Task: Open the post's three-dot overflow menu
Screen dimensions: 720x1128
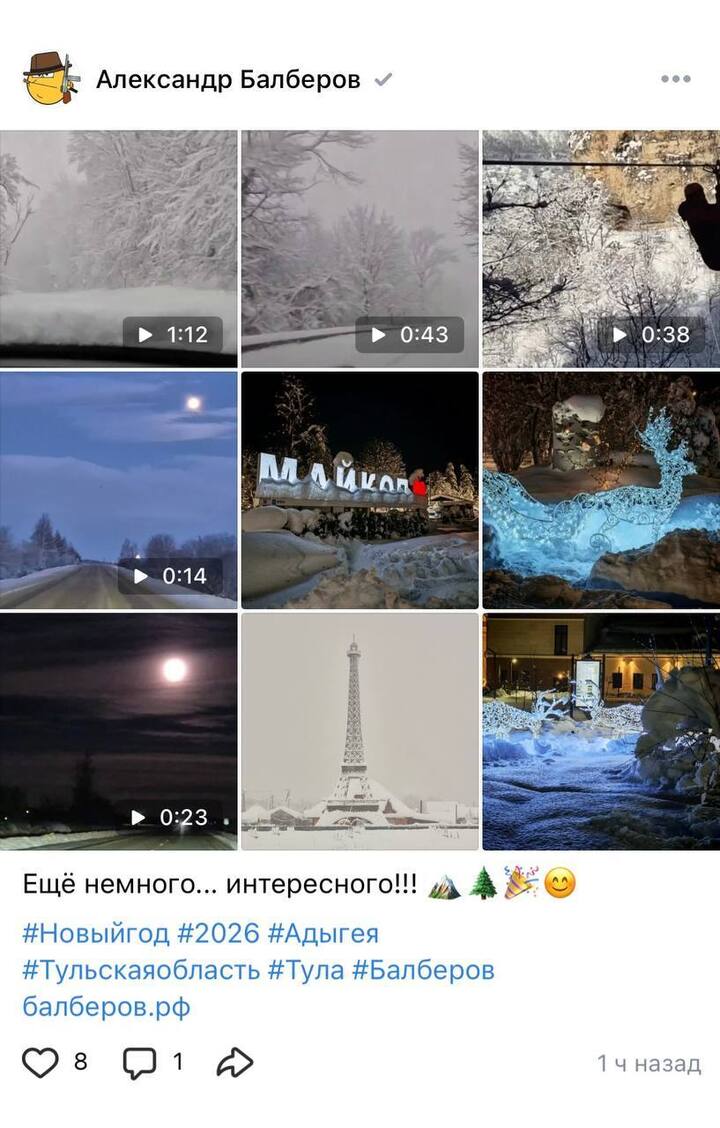Action: [675, 80]
